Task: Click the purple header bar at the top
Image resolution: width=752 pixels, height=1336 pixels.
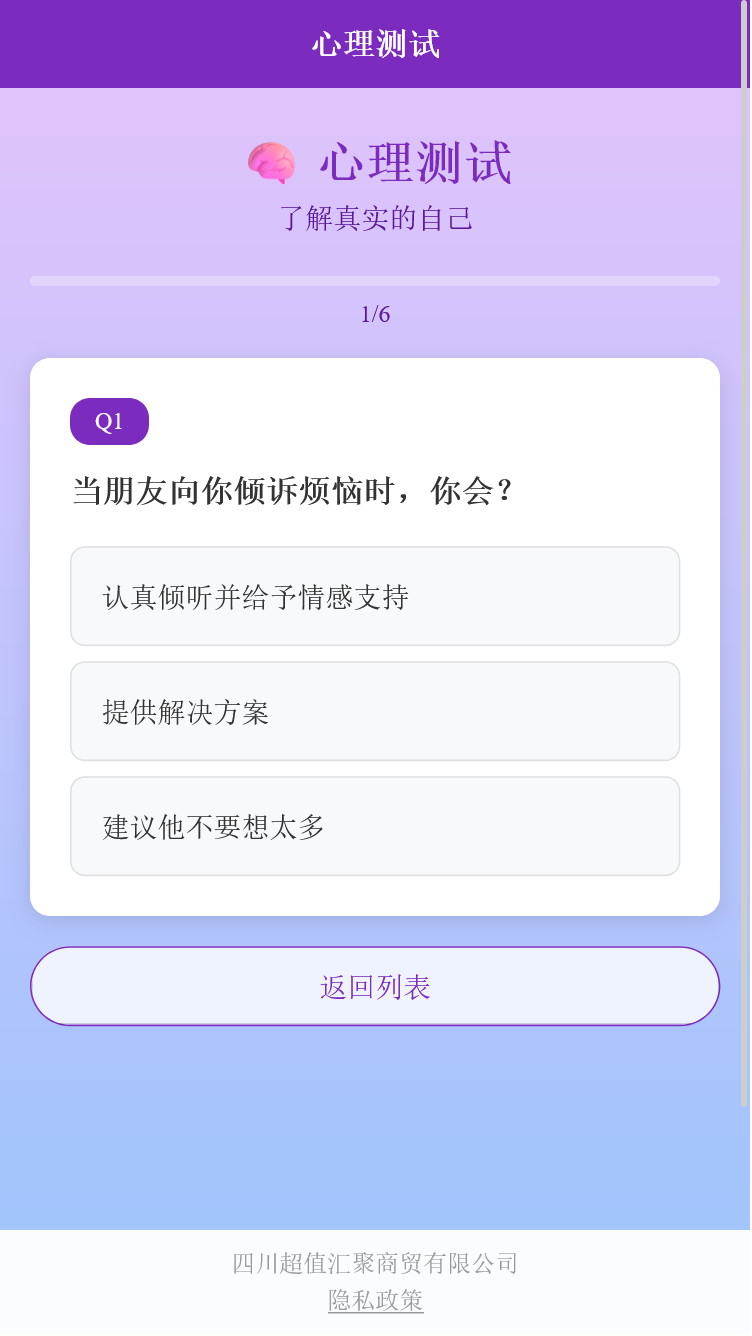Action: [375, 43]
